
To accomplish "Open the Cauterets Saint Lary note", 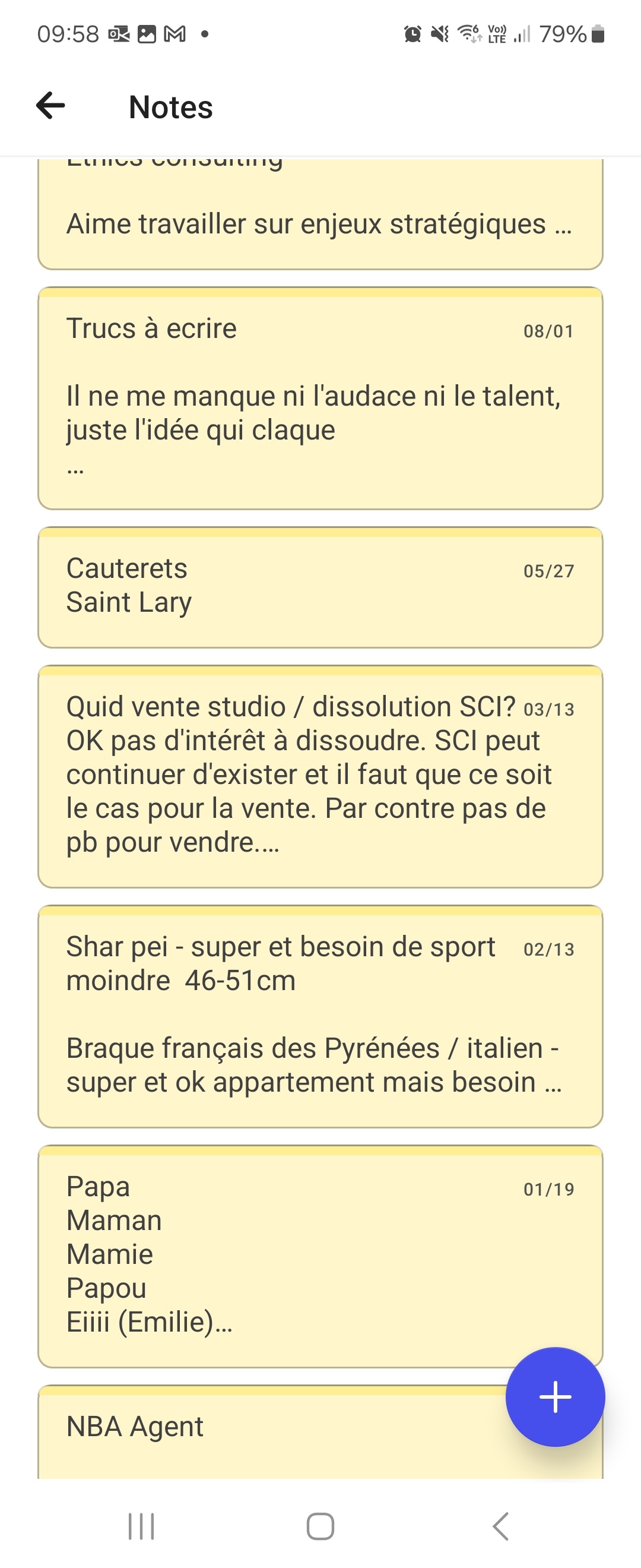I will (320, 587).
